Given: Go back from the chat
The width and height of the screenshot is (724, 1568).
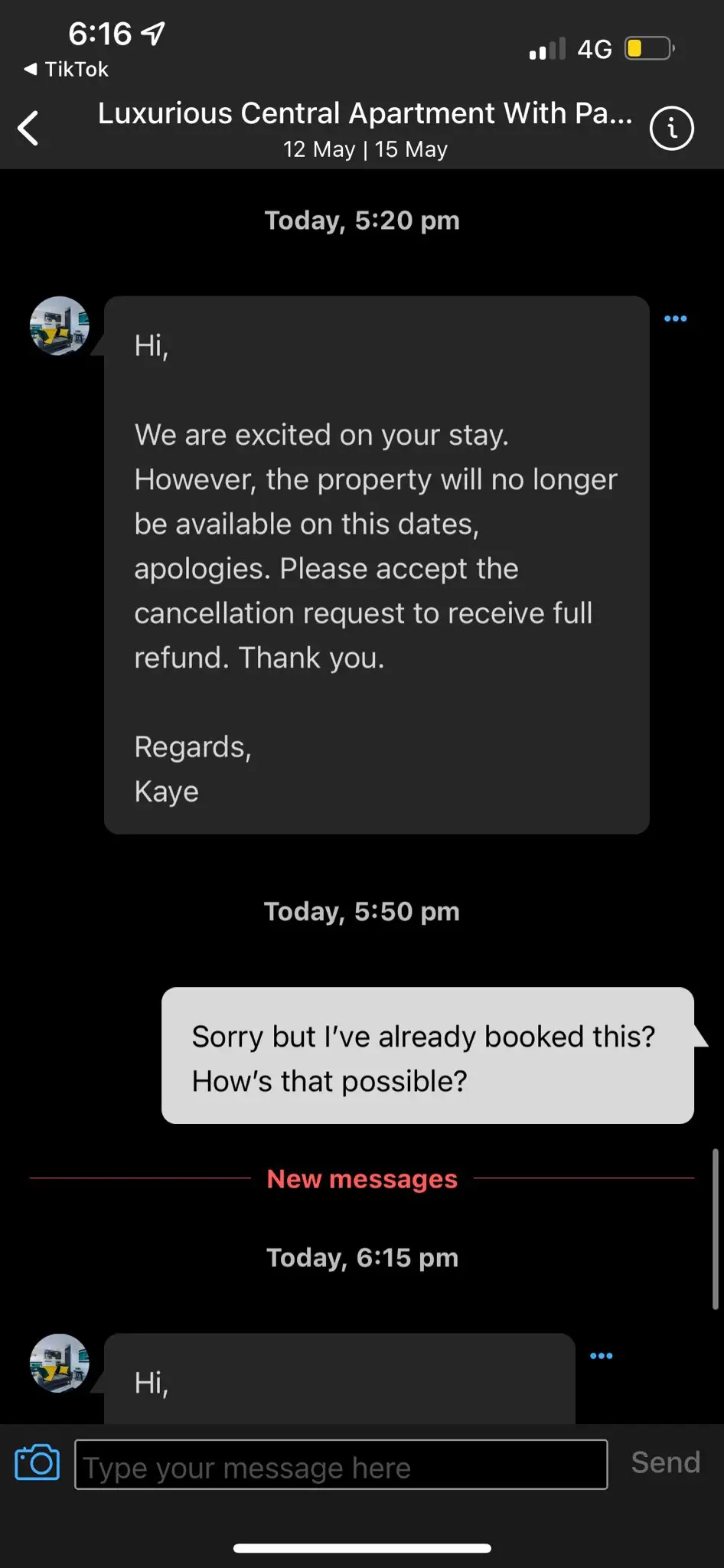Looking at the screenshot, I should point(29,128).
